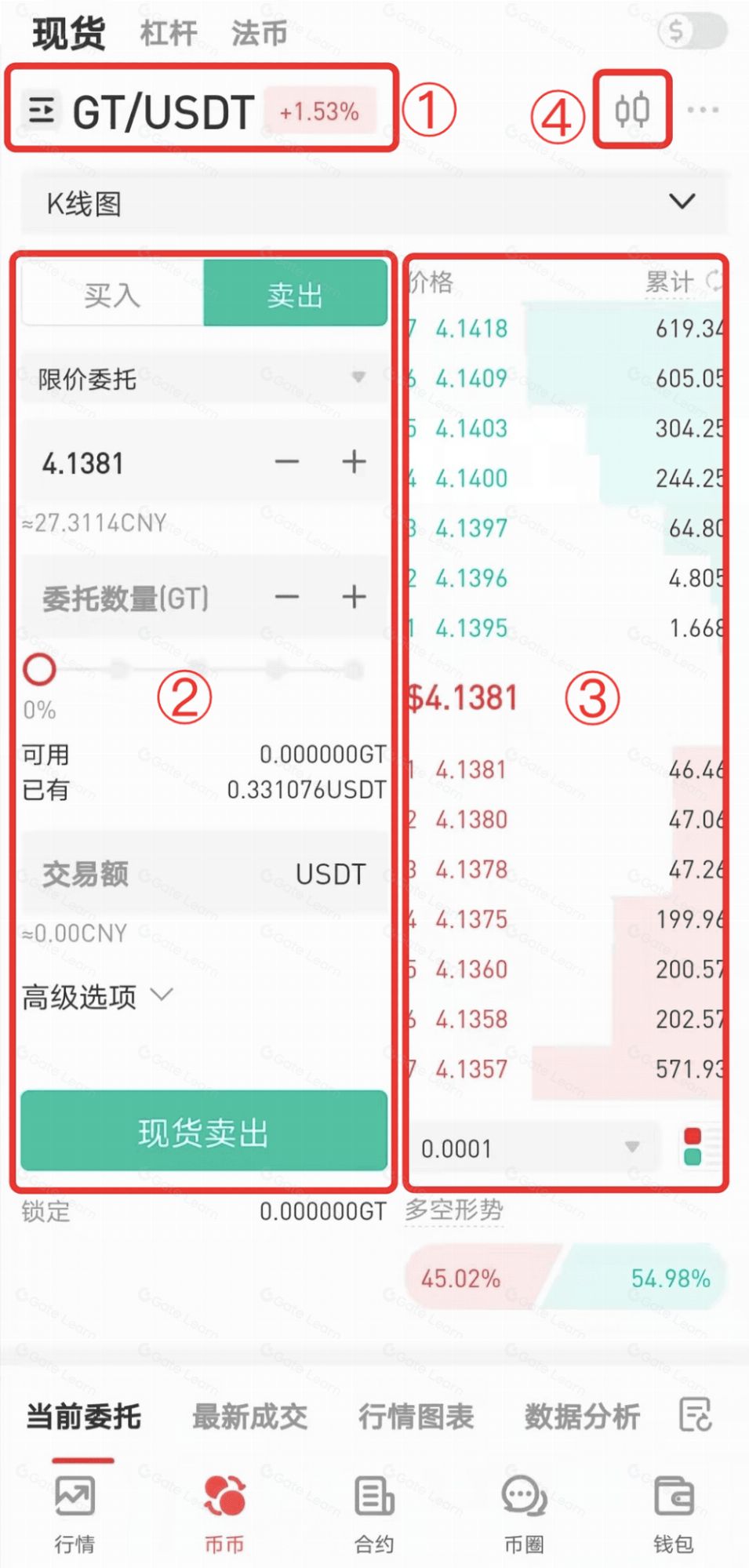Switch to the 数据分析 tab
The height and width of the screenshot is (1568, 749).
tap(582, 1417)
